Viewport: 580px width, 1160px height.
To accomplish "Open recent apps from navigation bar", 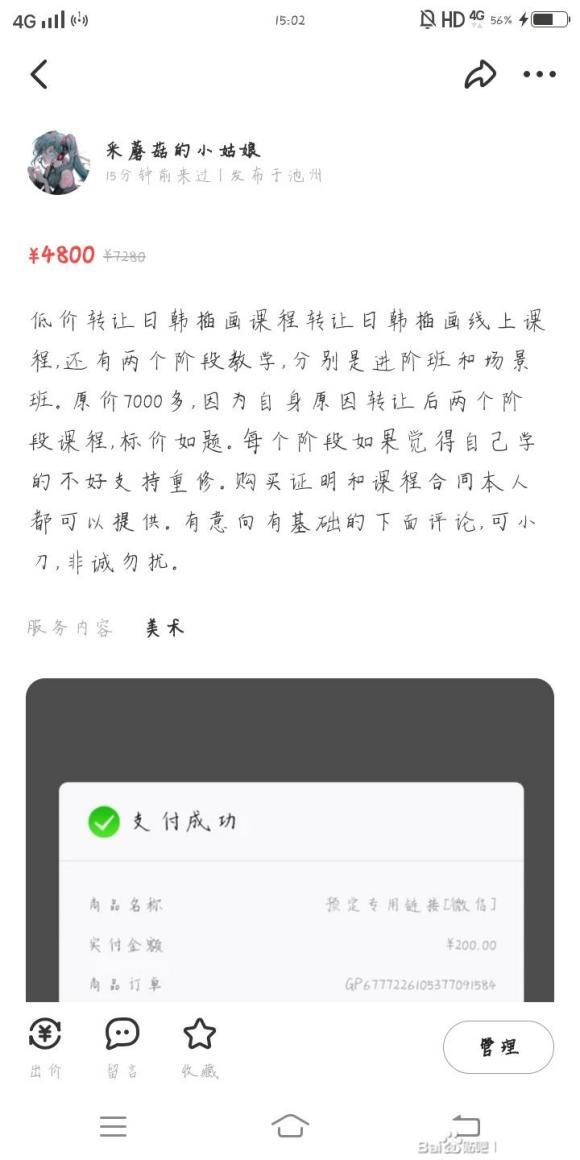I will tap(113, 1126).
